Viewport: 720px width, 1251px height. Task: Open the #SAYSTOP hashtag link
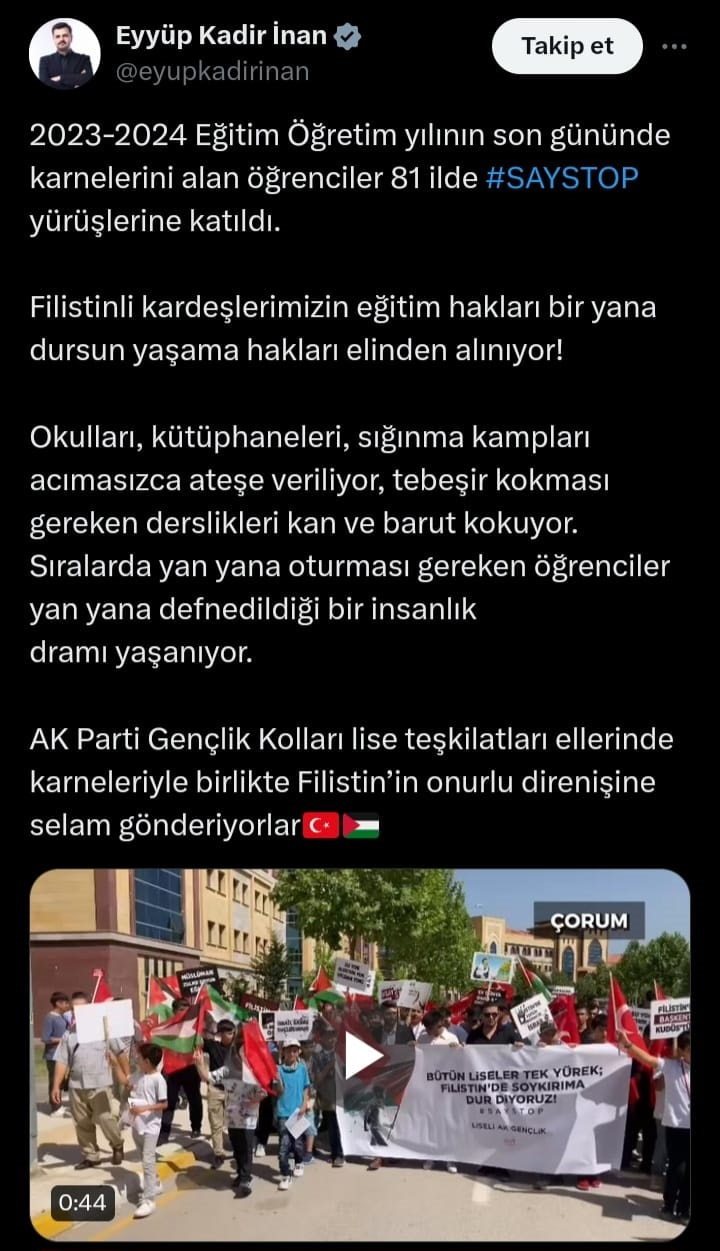coord(561,179)
